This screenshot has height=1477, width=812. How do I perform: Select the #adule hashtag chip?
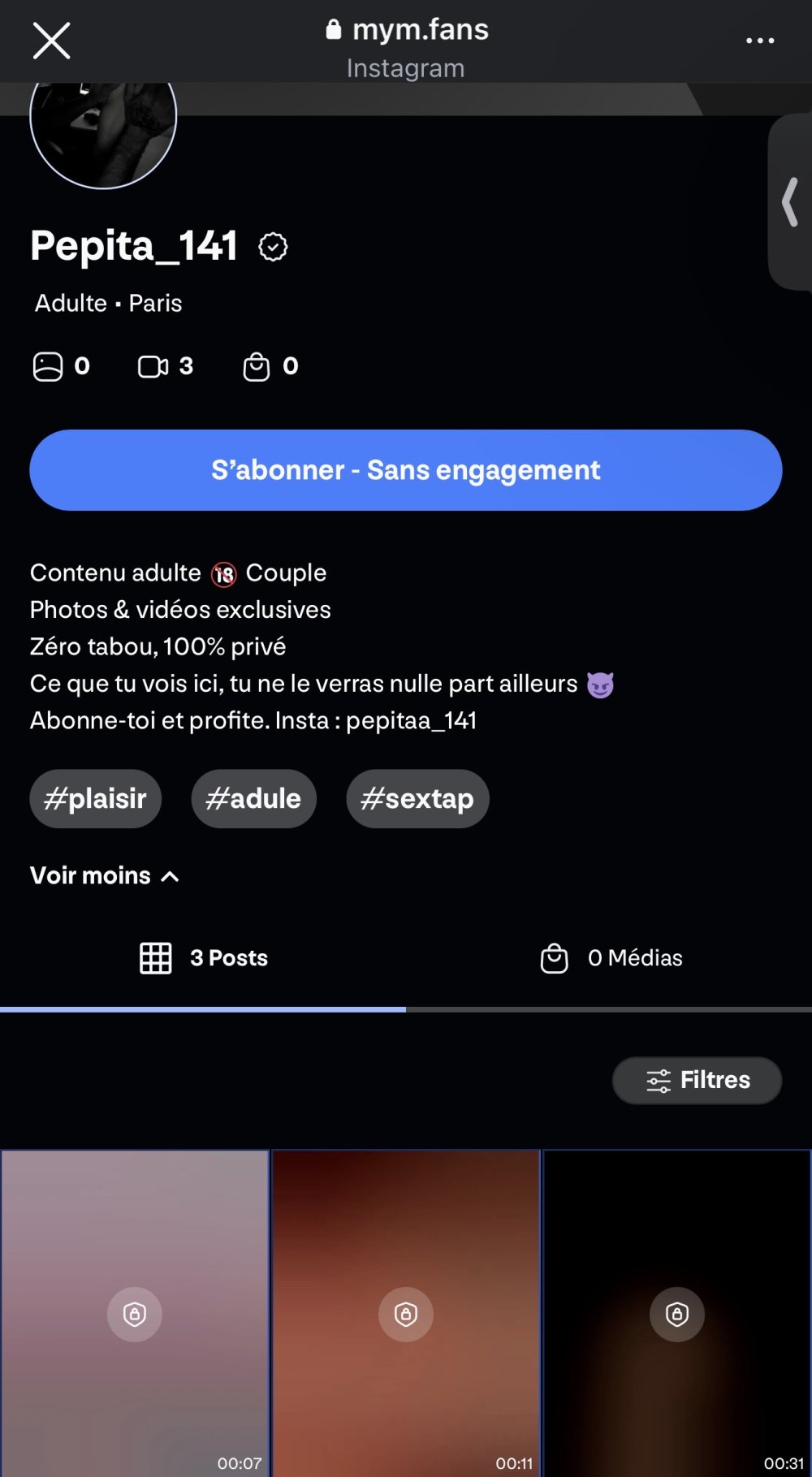[x=253, y=799]
